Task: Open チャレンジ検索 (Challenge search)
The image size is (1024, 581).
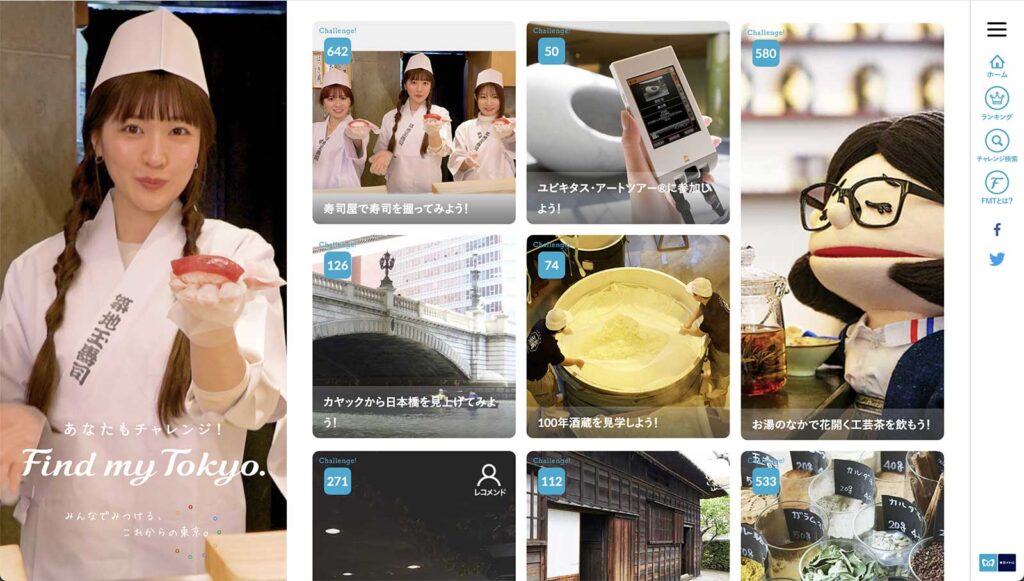Action: tap(996, 145)
